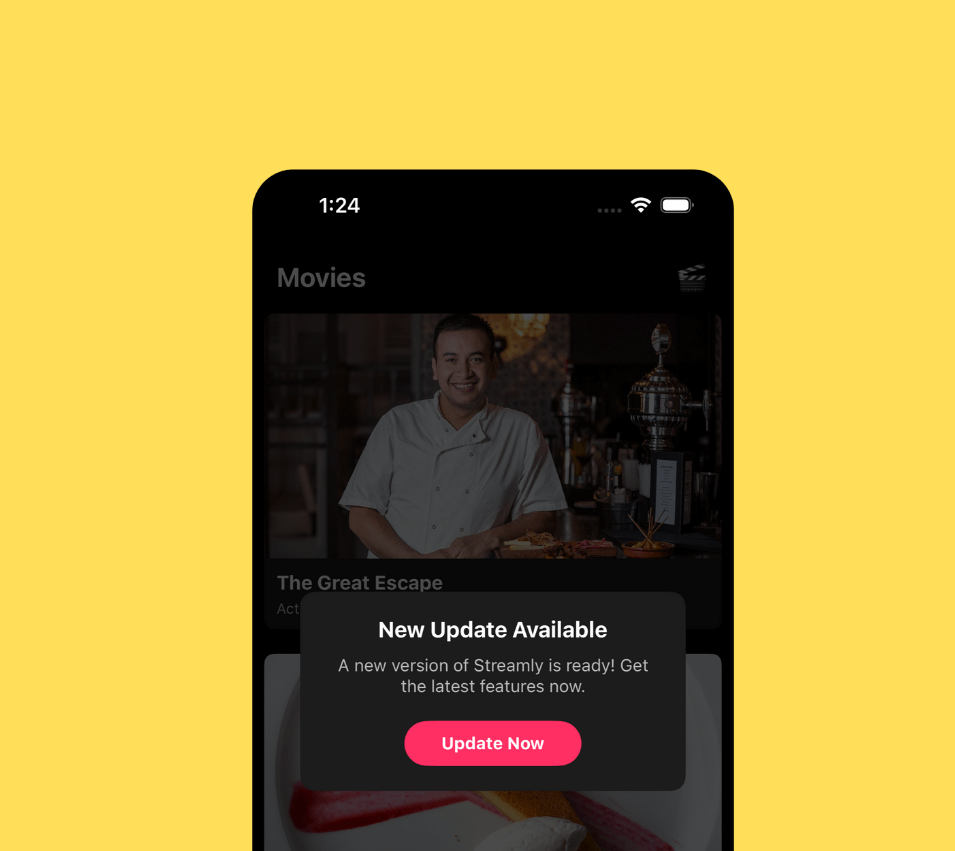Tap the Update Now button
Image resolution: width=955 pixels, height=851 pixels.
pos(492,743)
